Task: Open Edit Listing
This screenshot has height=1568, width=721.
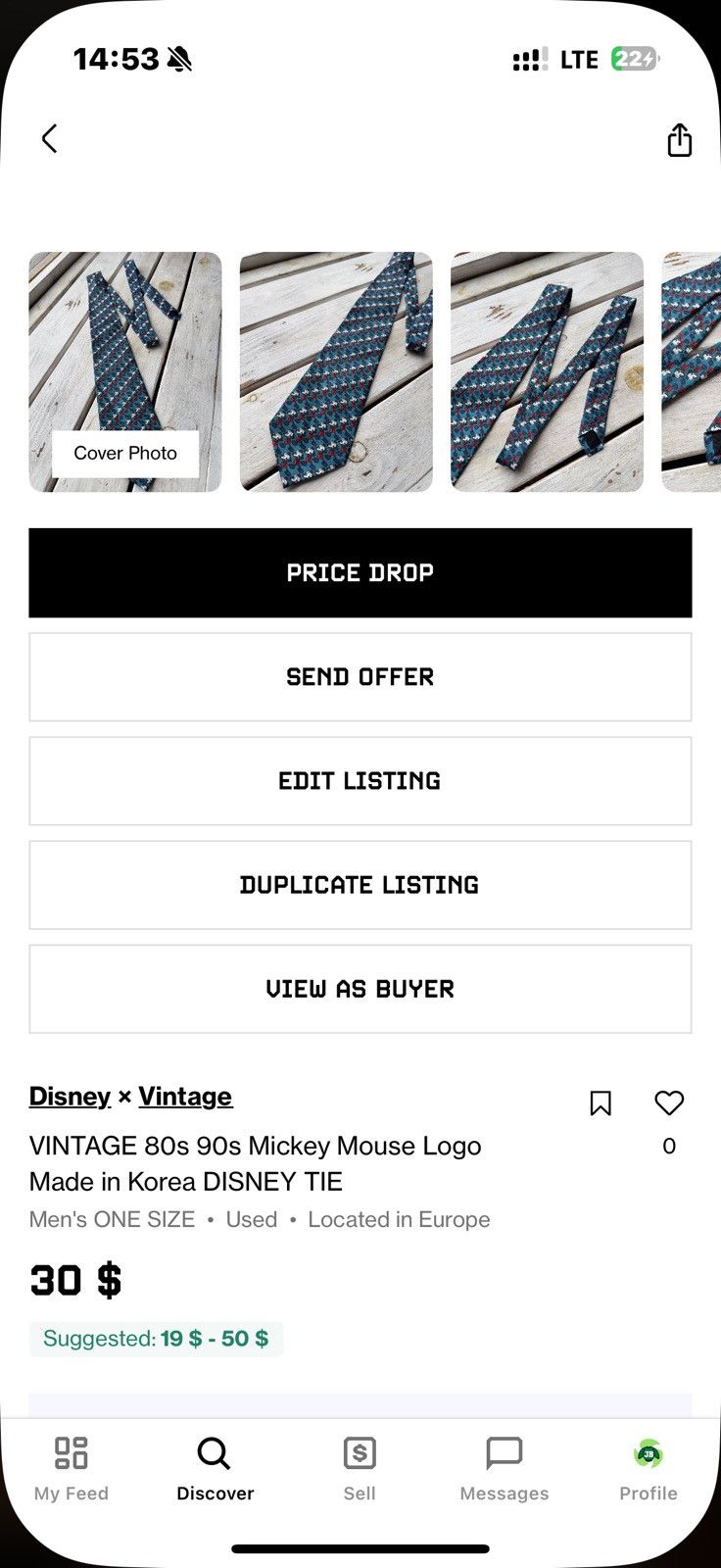Action: tap(360, 781)
